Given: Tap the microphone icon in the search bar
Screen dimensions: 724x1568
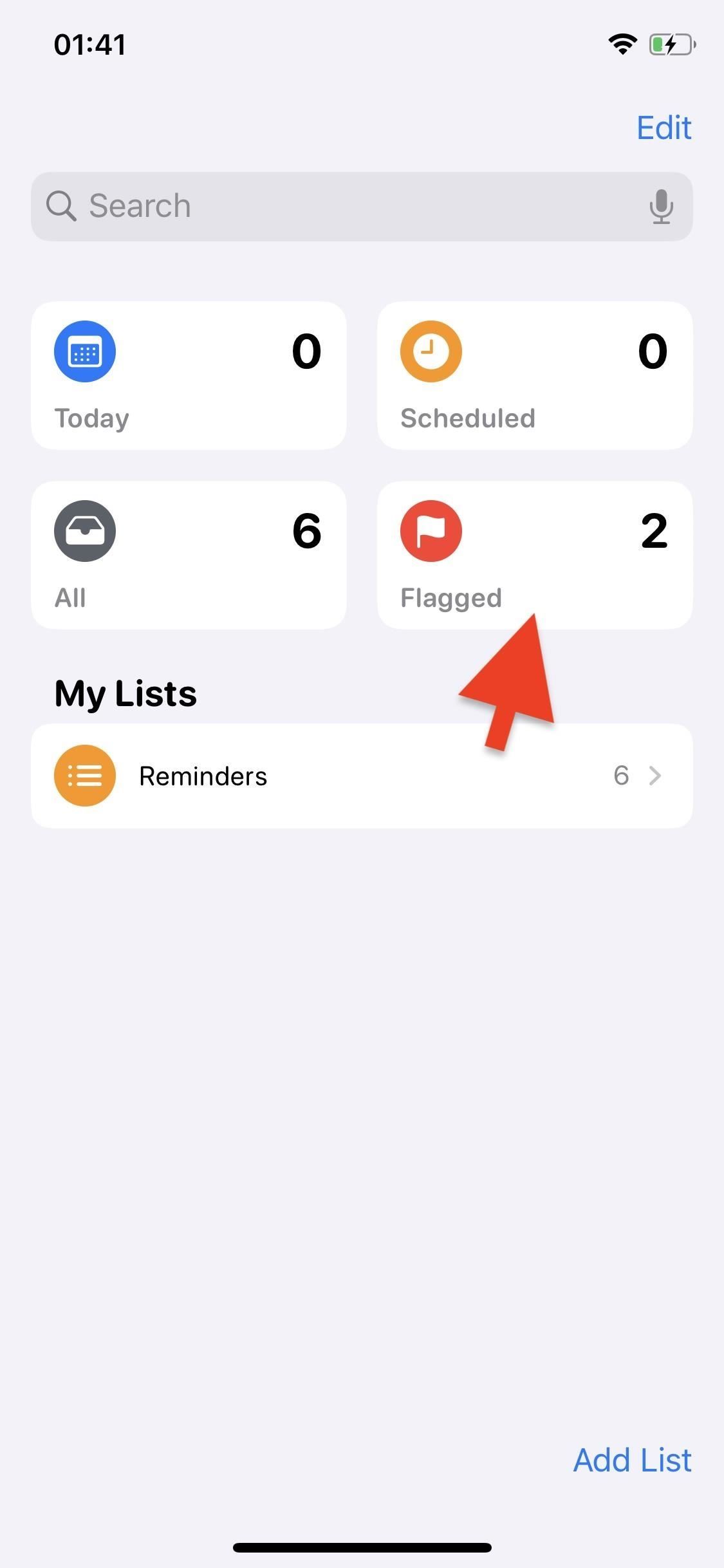Looking at the screenshot, I should (662, 206).
